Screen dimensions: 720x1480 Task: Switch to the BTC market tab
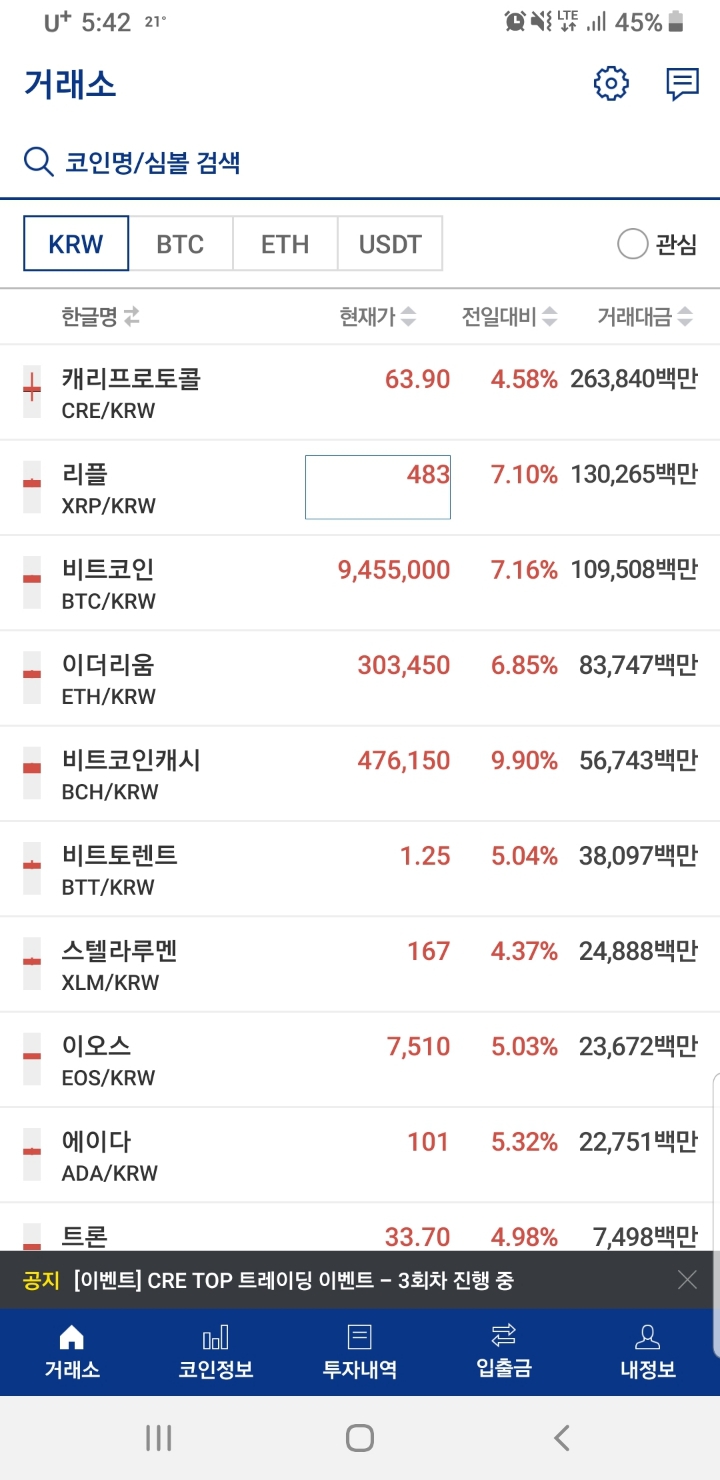181,243
